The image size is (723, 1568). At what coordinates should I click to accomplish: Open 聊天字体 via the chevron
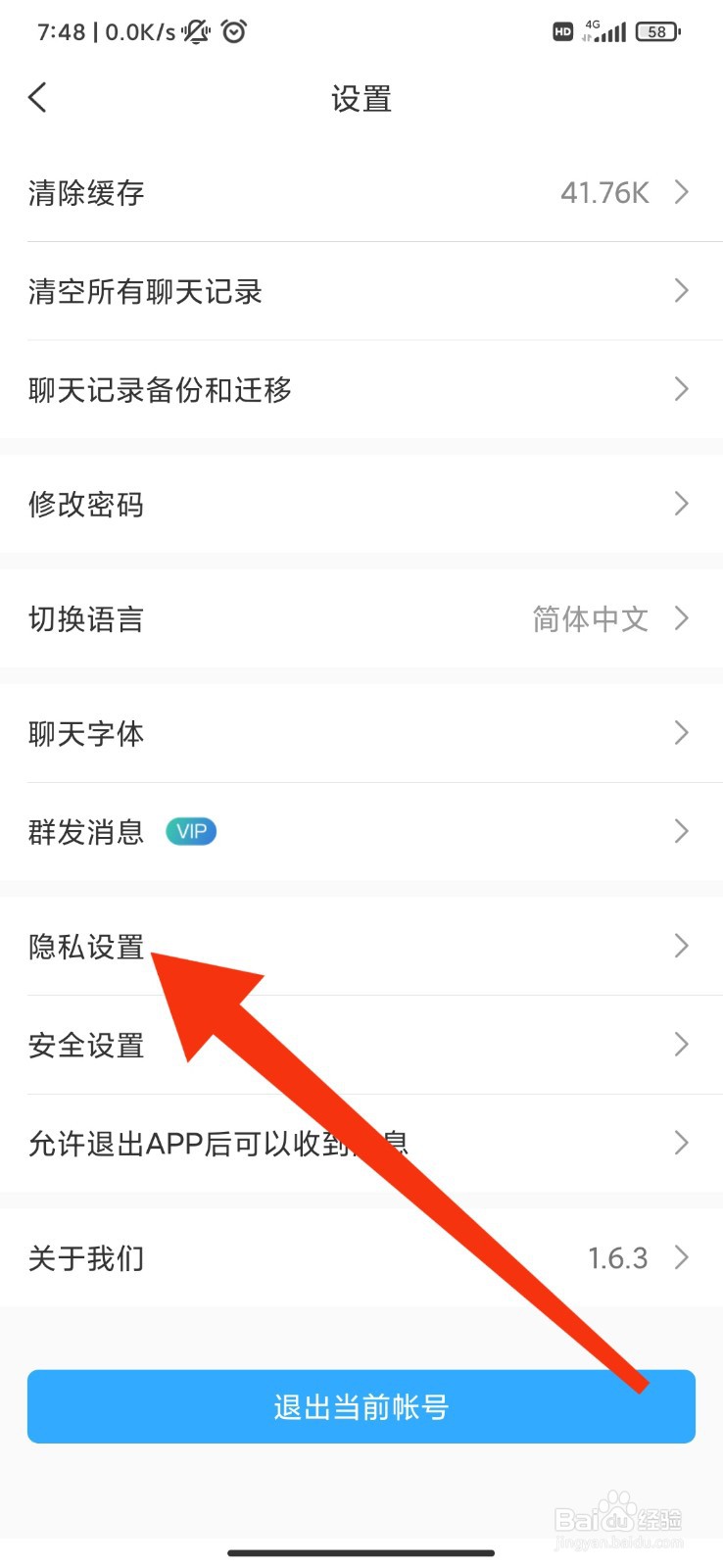click(682, 733)
